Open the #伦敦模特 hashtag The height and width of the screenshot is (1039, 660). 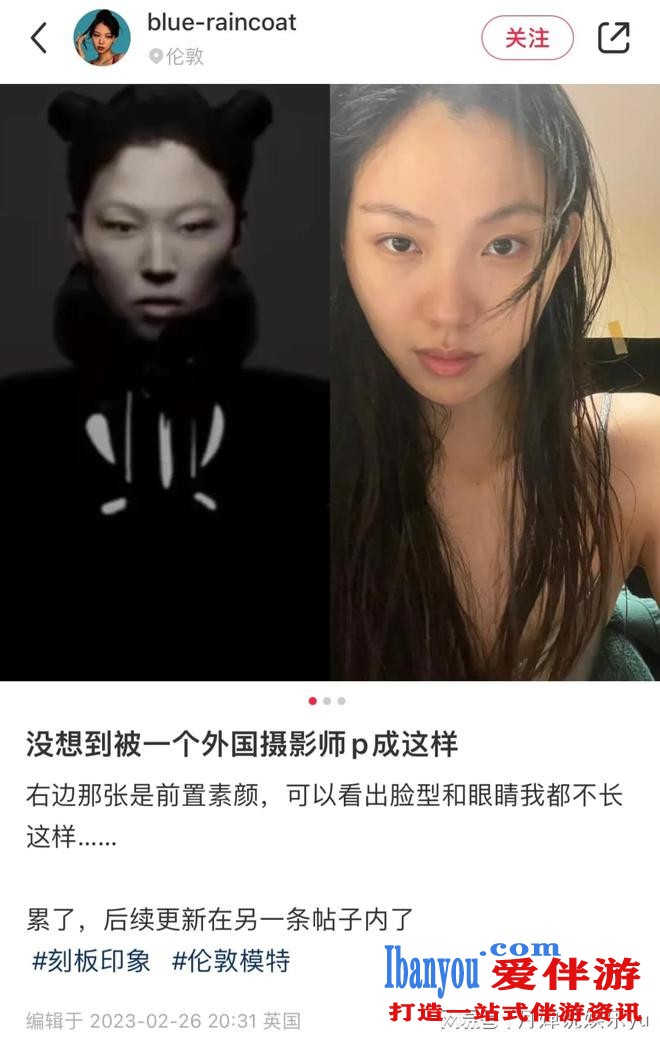pos(230,961)
